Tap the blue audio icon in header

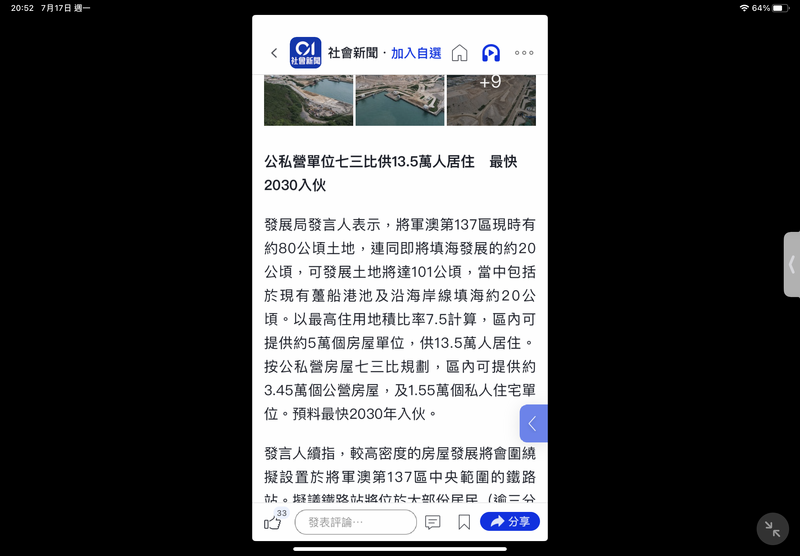[490, 53]
